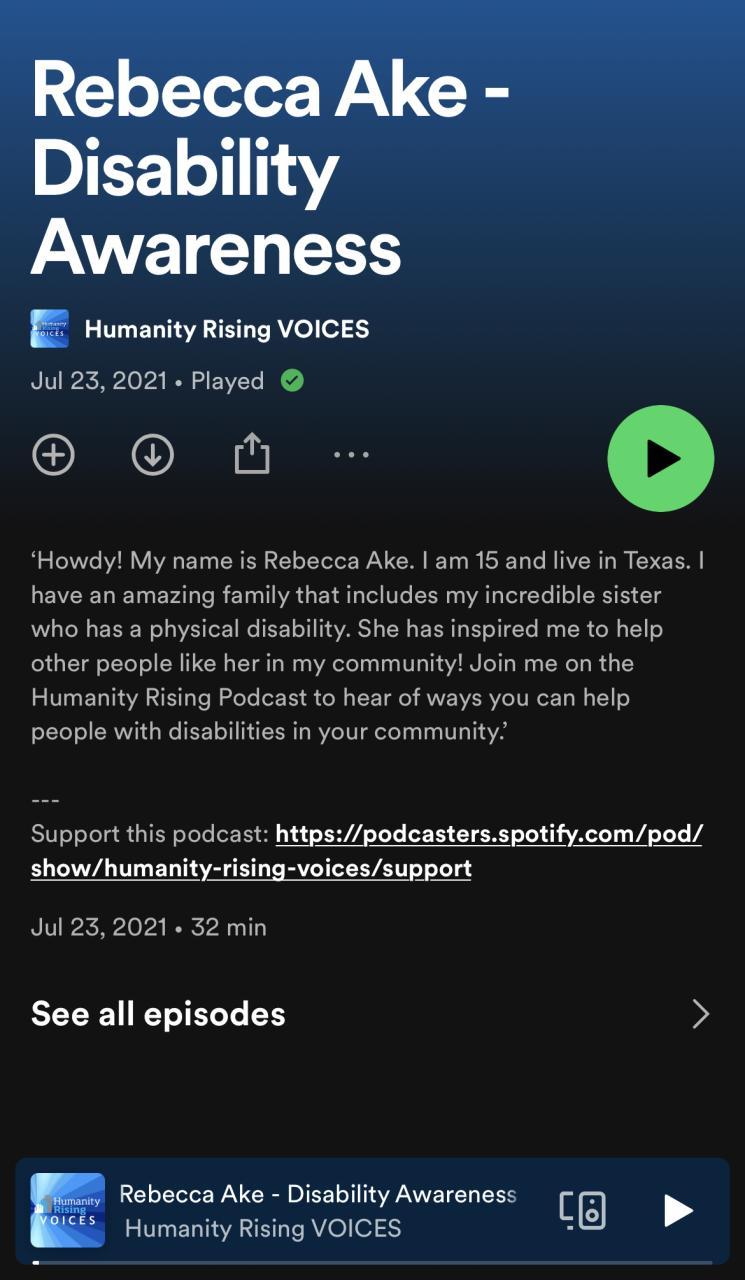Choose a device to play on

point(582,1210)
